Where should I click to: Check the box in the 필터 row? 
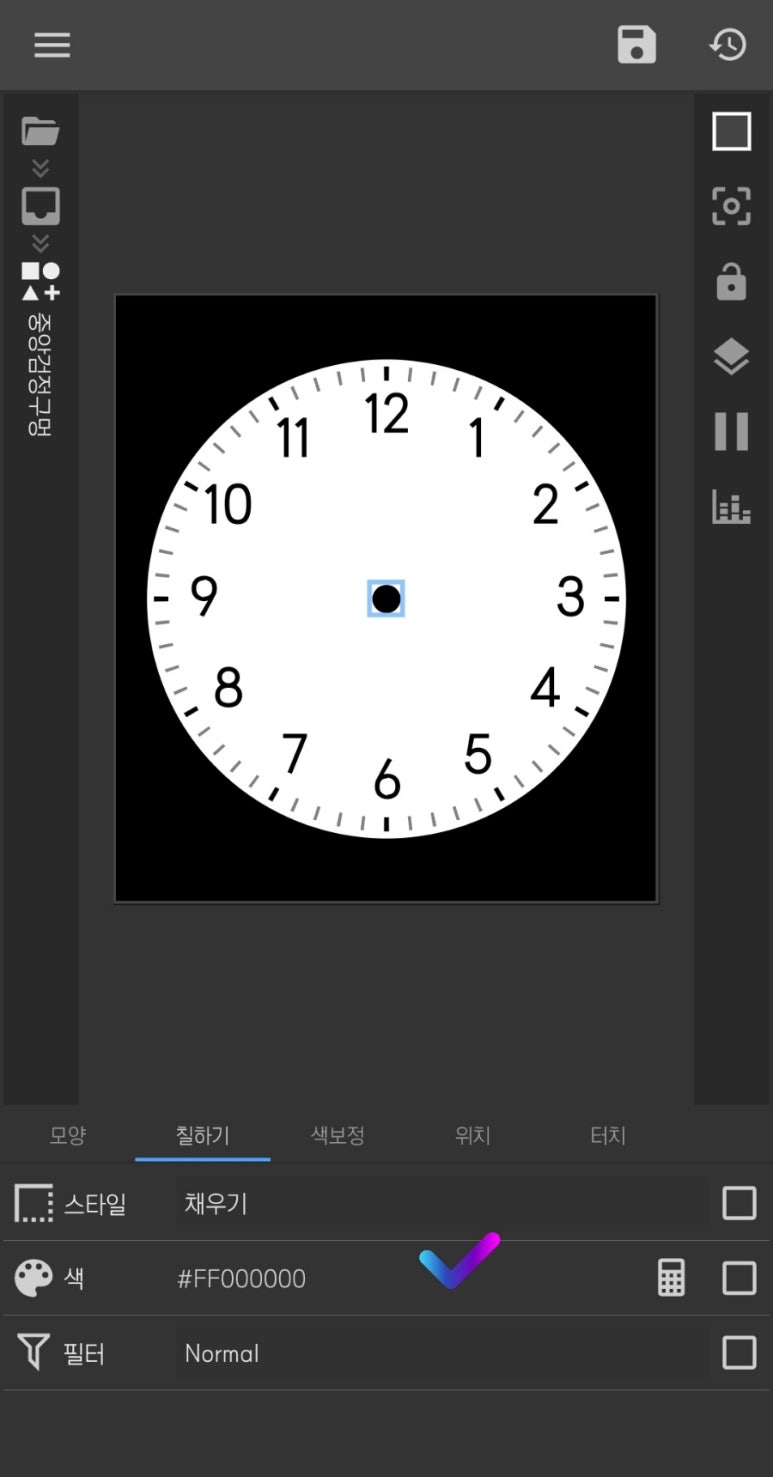pos(739,1353)
